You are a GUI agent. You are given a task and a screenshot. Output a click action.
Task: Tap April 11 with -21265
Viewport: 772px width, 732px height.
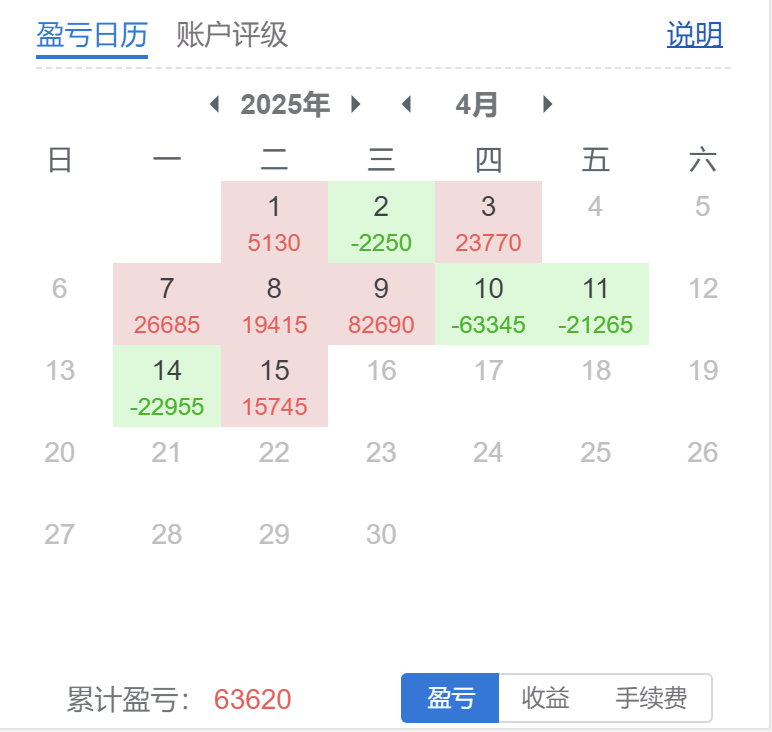click(x=595, y=304)
